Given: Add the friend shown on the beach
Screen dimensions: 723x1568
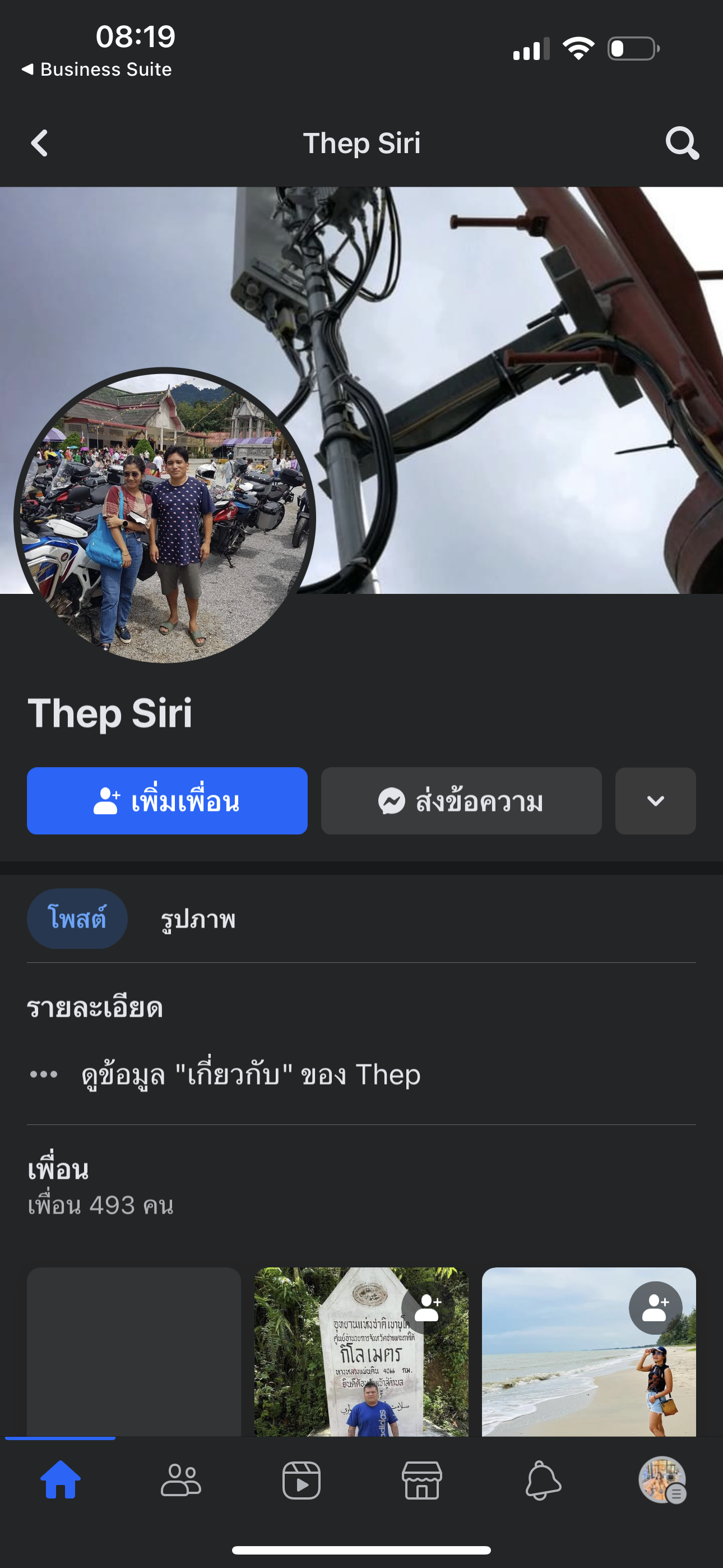Looking at the screenshot, I should 655,1307.
